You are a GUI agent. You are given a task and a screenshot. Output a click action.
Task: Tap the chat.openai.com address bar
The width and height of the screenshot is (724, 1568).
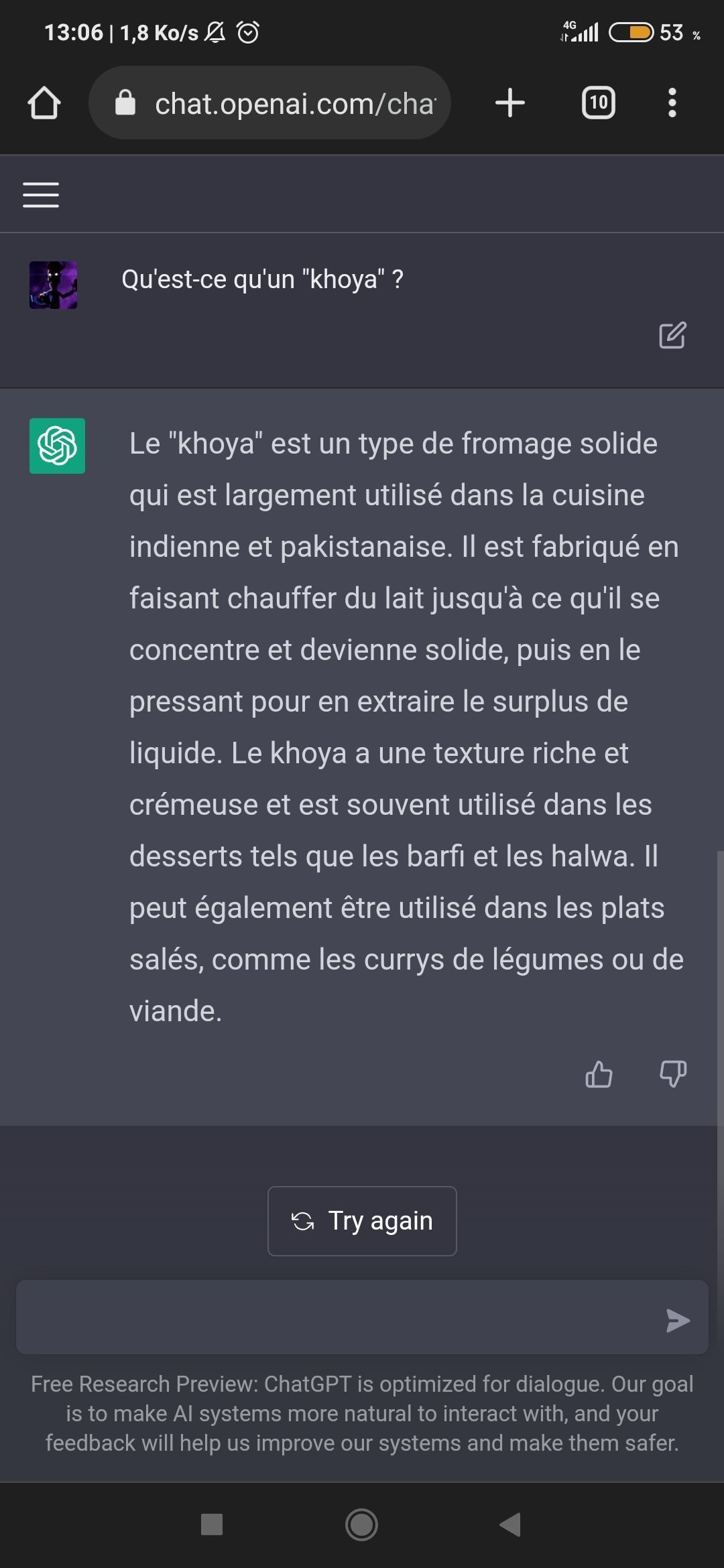[x=269, y=103]
